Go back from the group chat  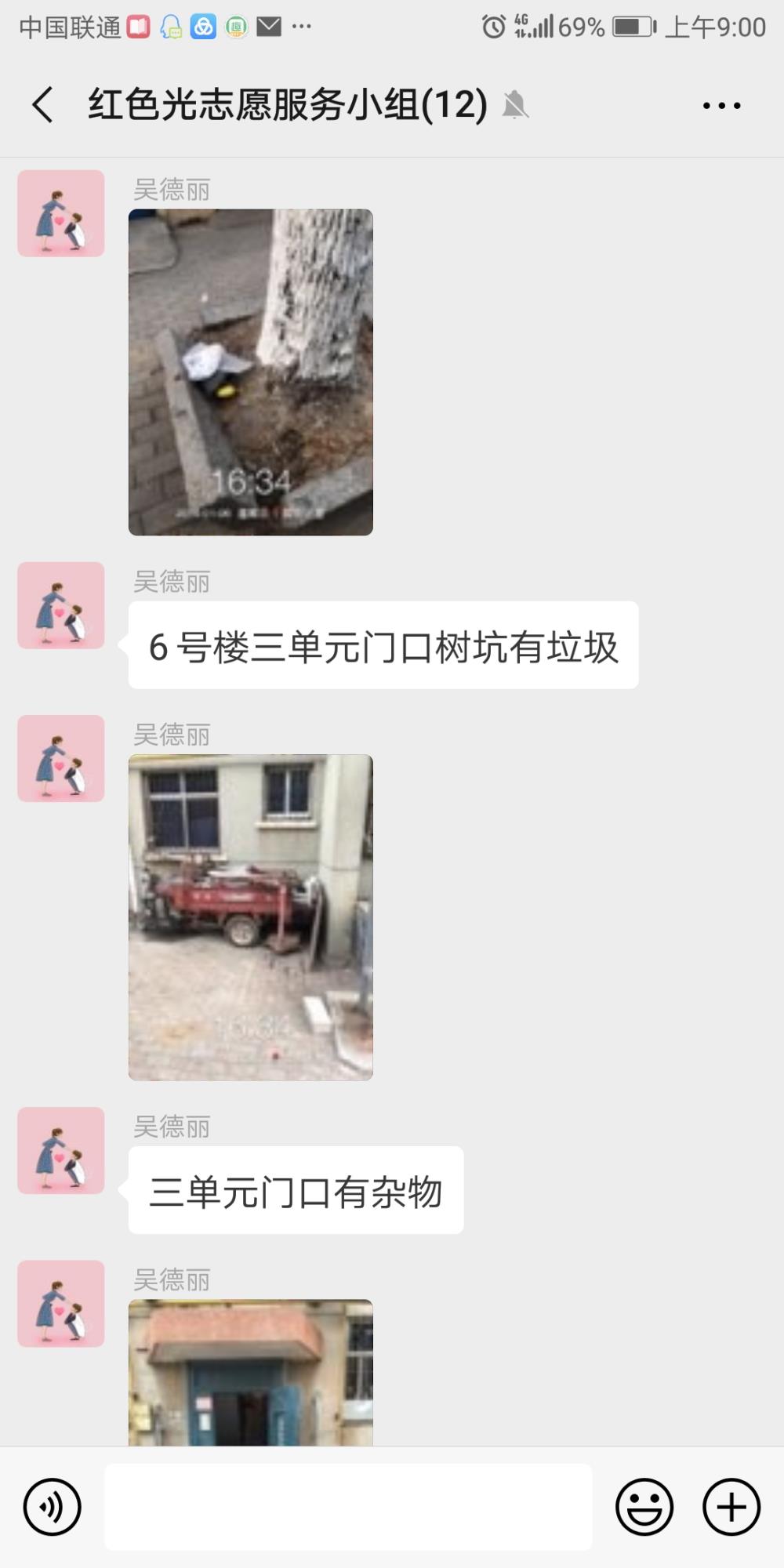coord(43,104)
